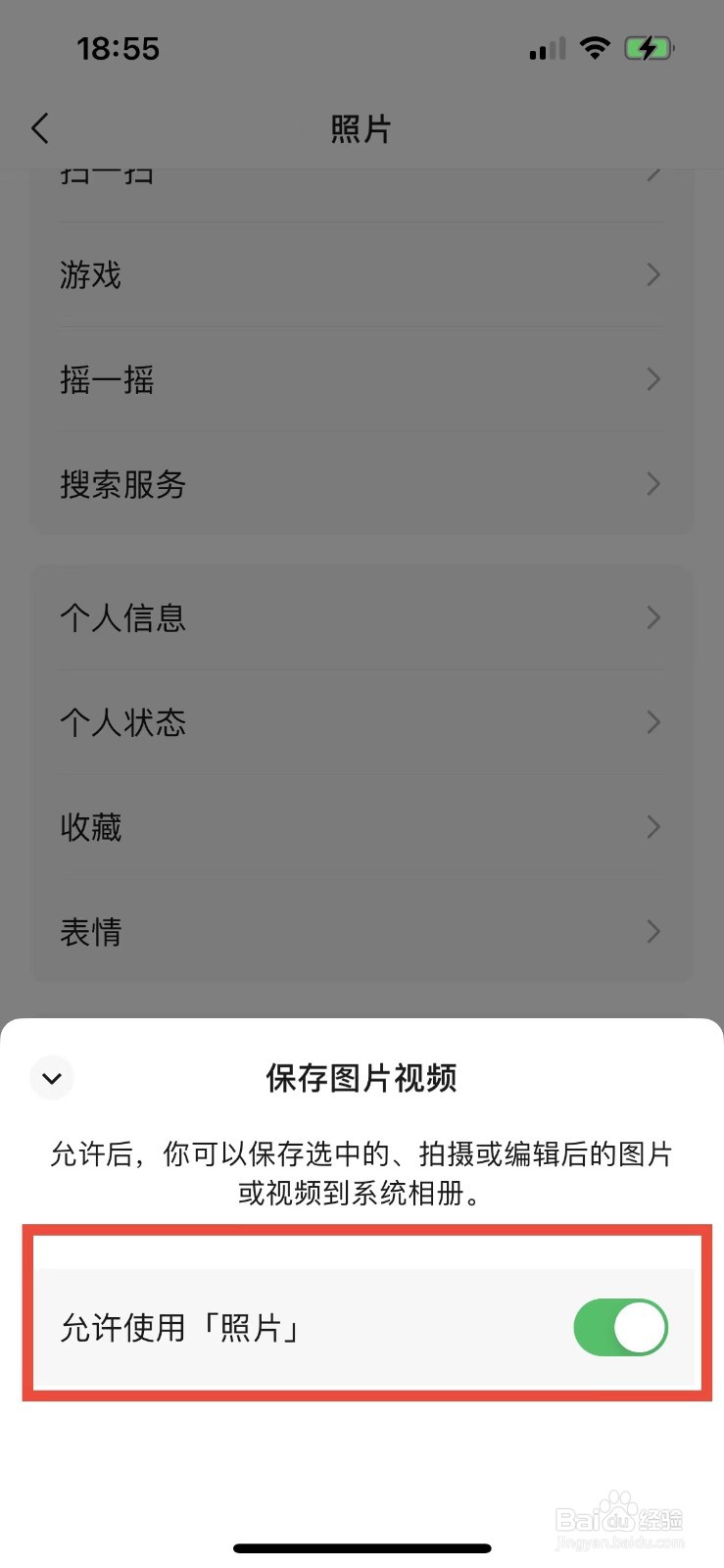Expand the 个人状态 entry

362,722
